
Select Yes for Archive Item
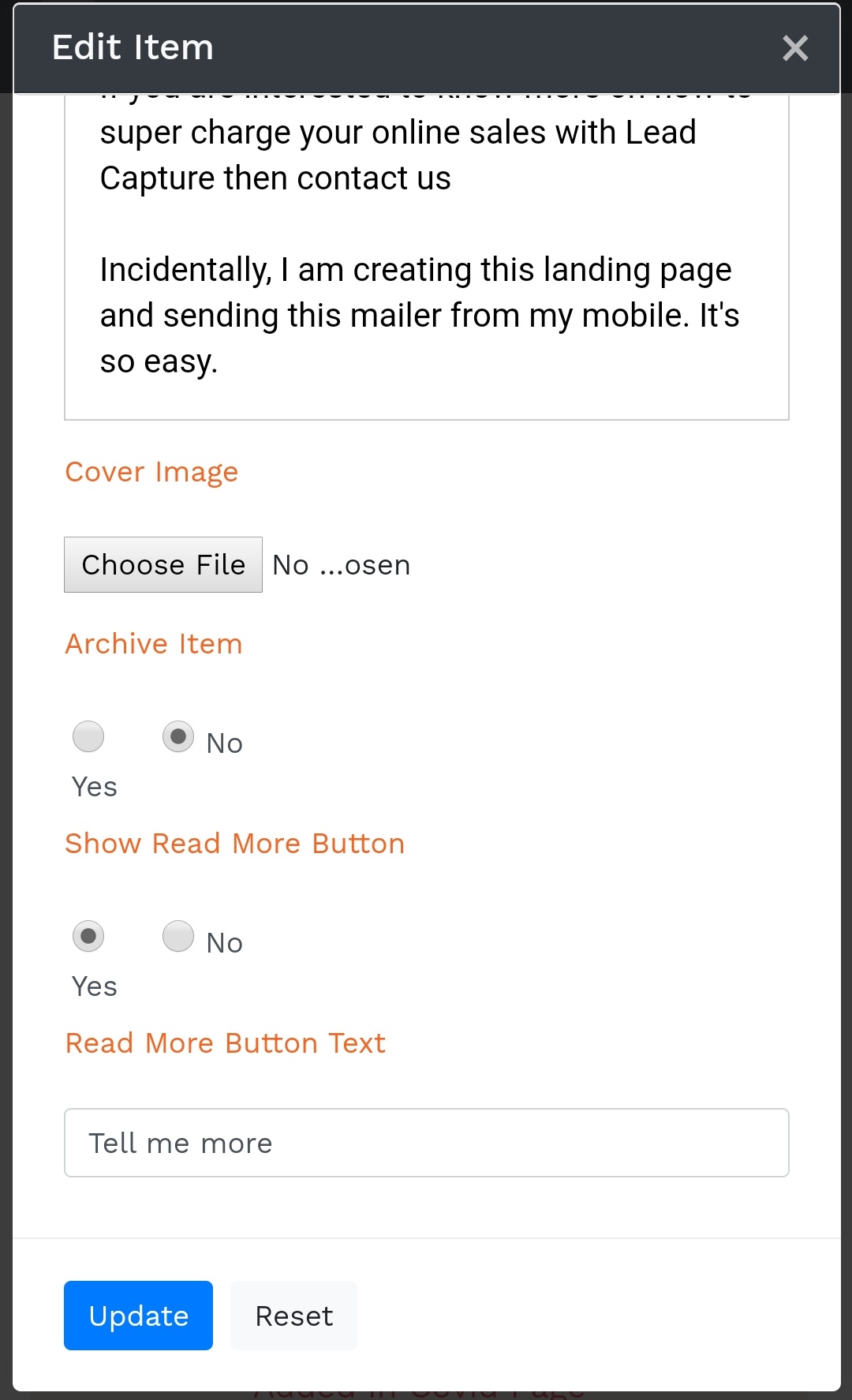[x=88, y=737]
